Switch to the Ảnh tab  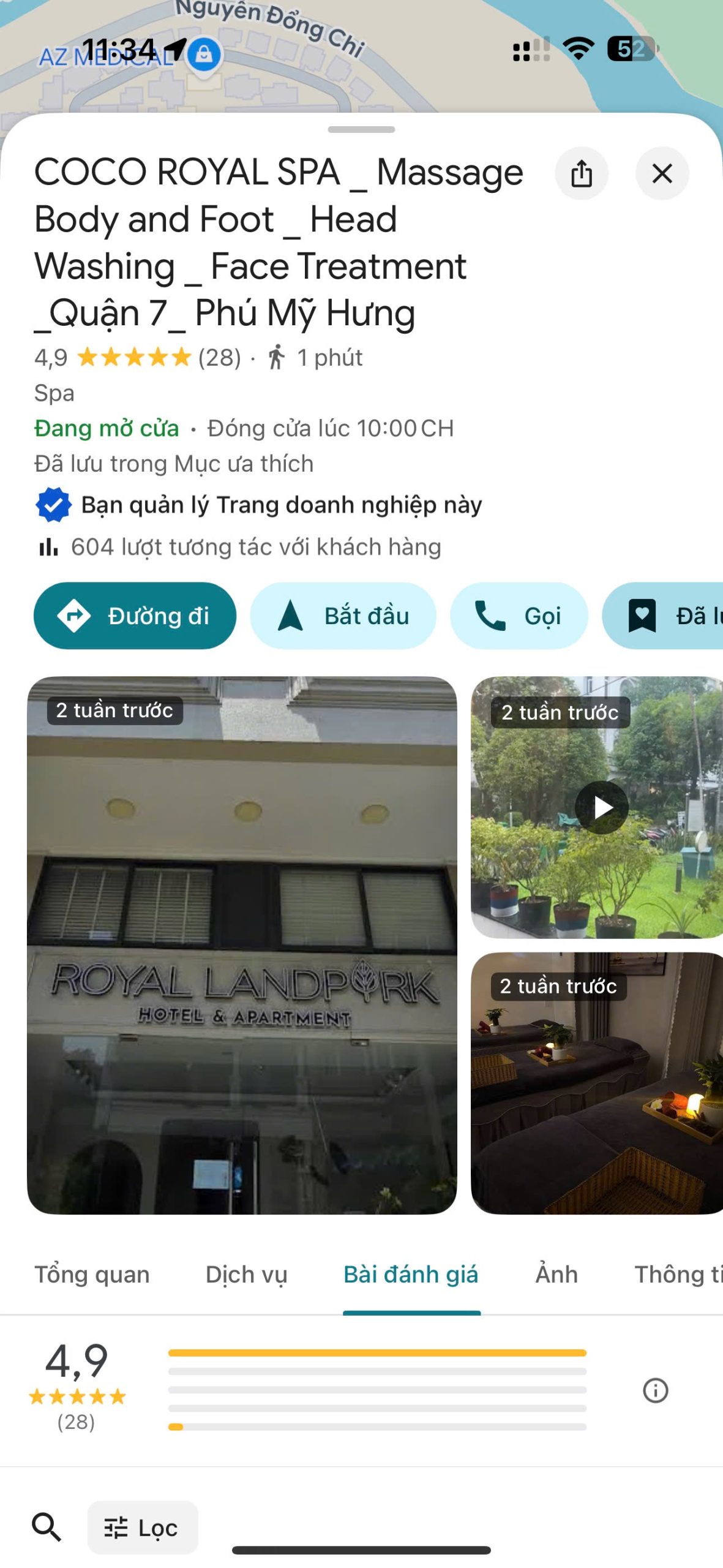pyautogui.click(x=556, y=1275)
